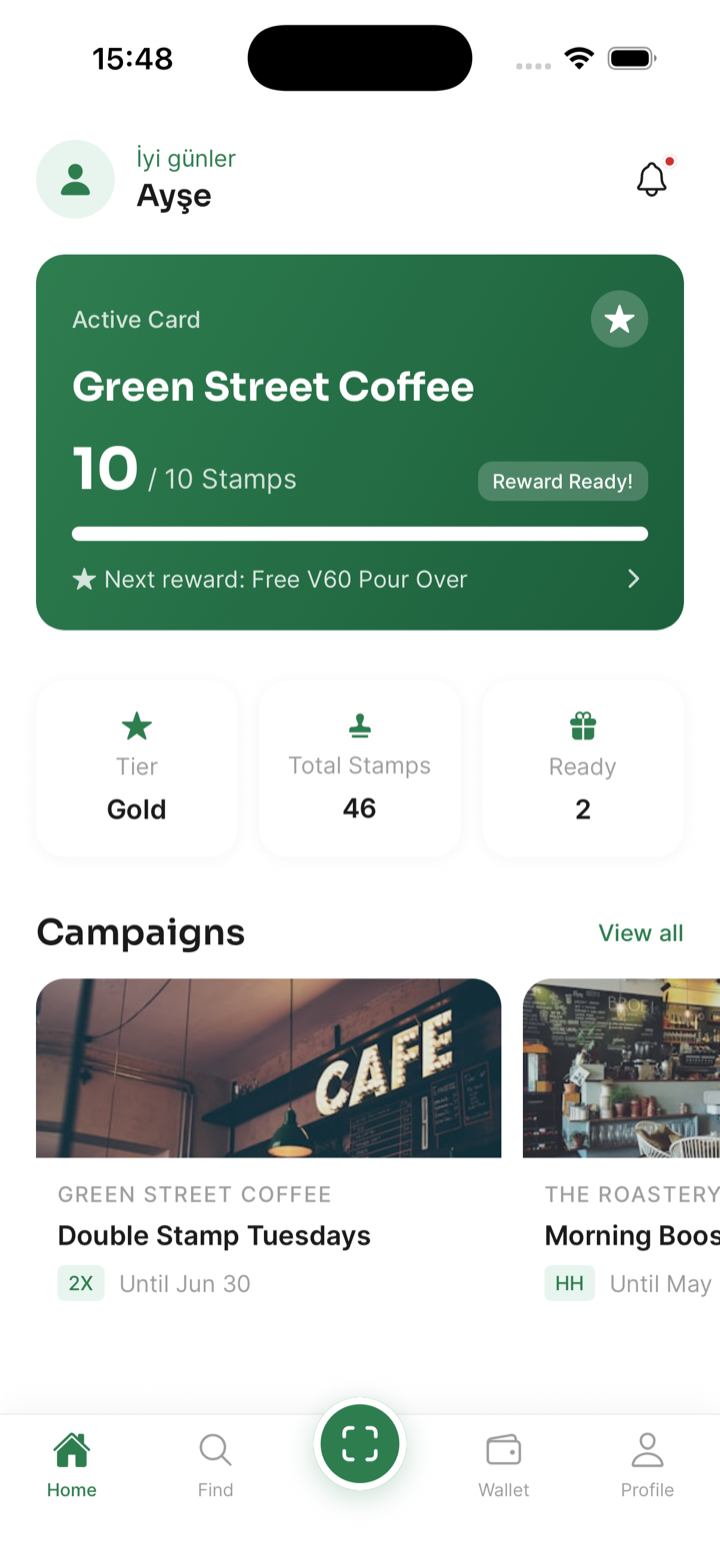Open the notifications bell
This screenshot has width=720, height=1565.
(652, 179)
